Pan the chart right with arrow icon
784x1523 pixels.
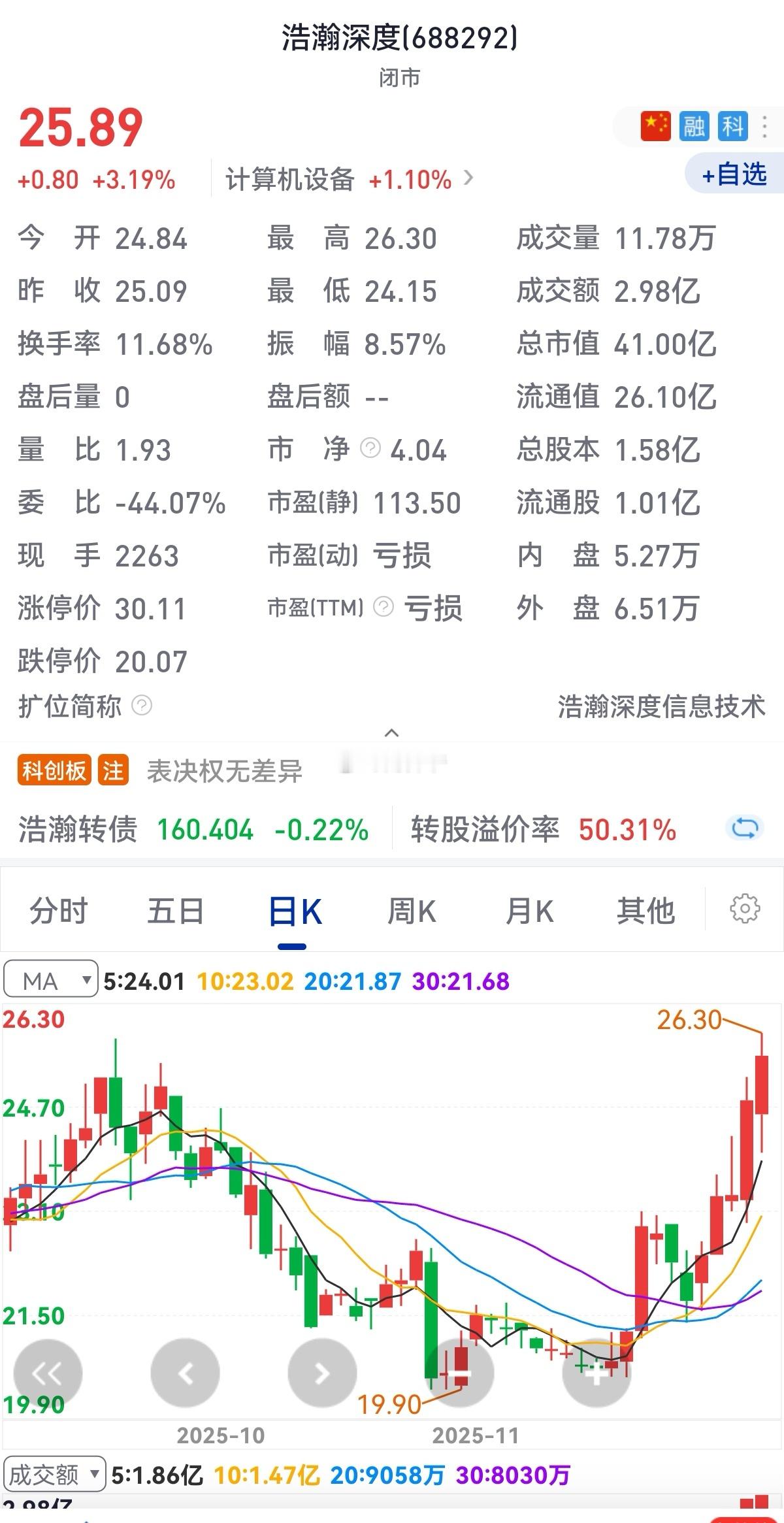pos(321,1373)
